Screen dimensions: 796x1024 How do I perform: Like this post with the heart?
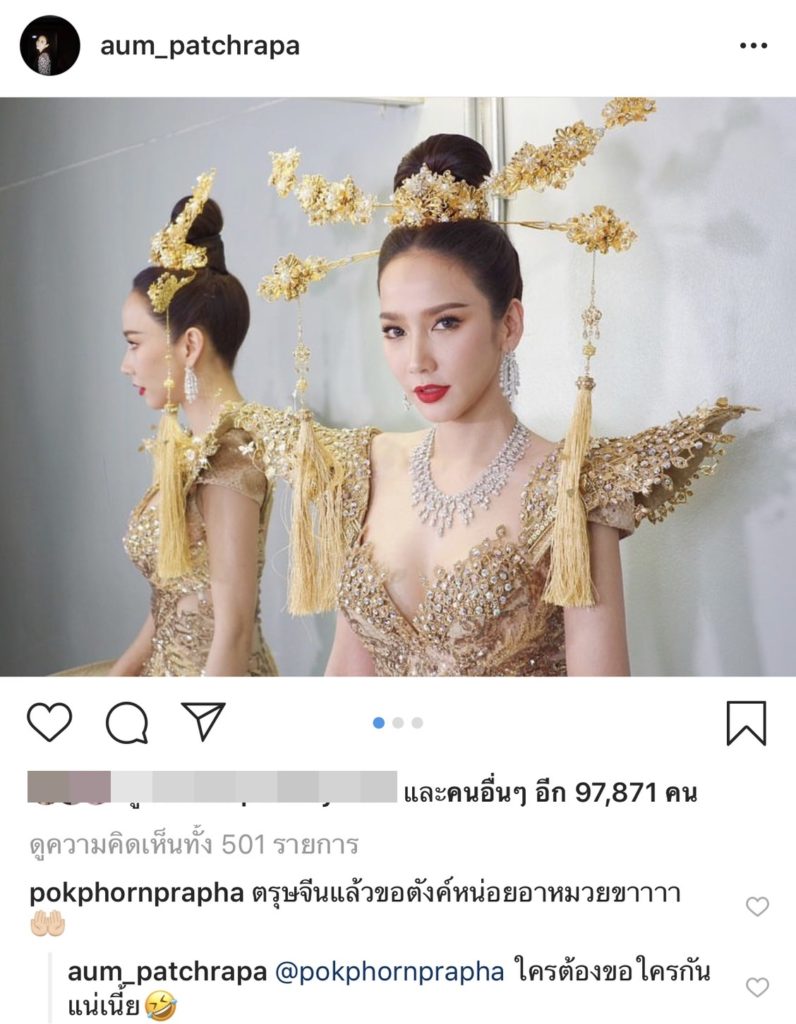[49, 722]
